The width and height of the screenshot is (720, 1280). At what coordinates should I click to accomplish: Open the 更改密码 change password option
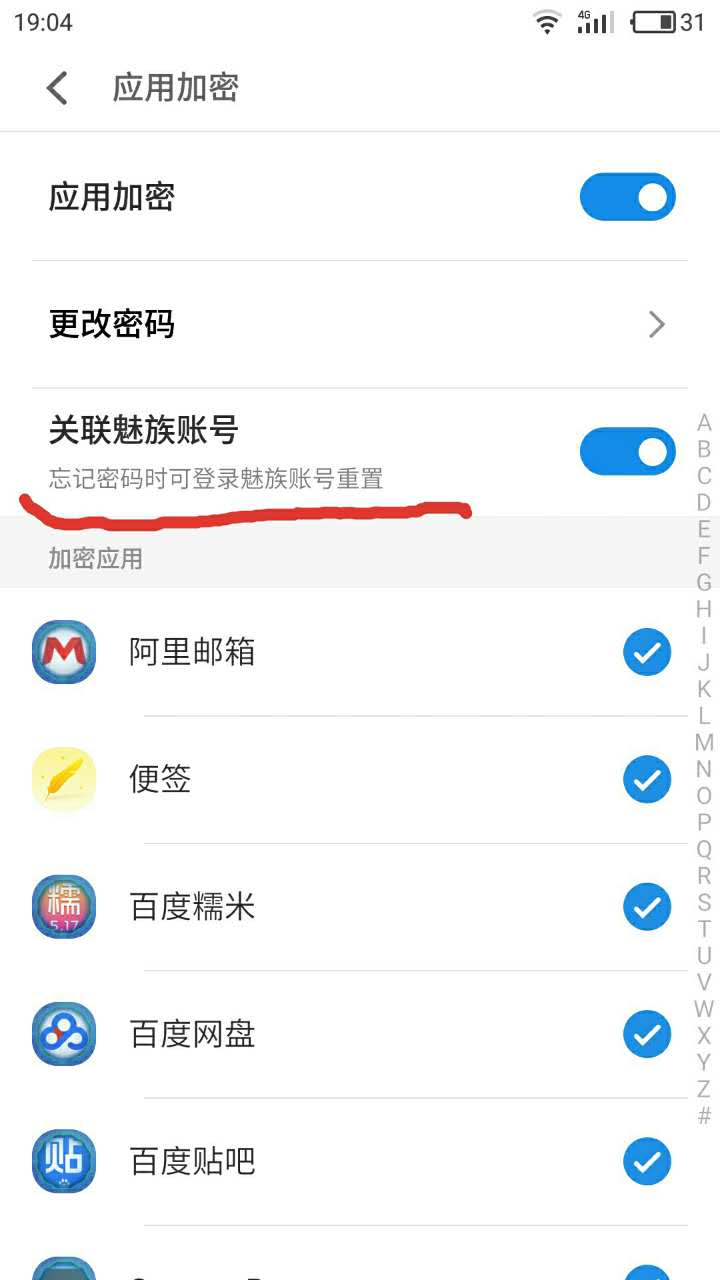(110, 324)
